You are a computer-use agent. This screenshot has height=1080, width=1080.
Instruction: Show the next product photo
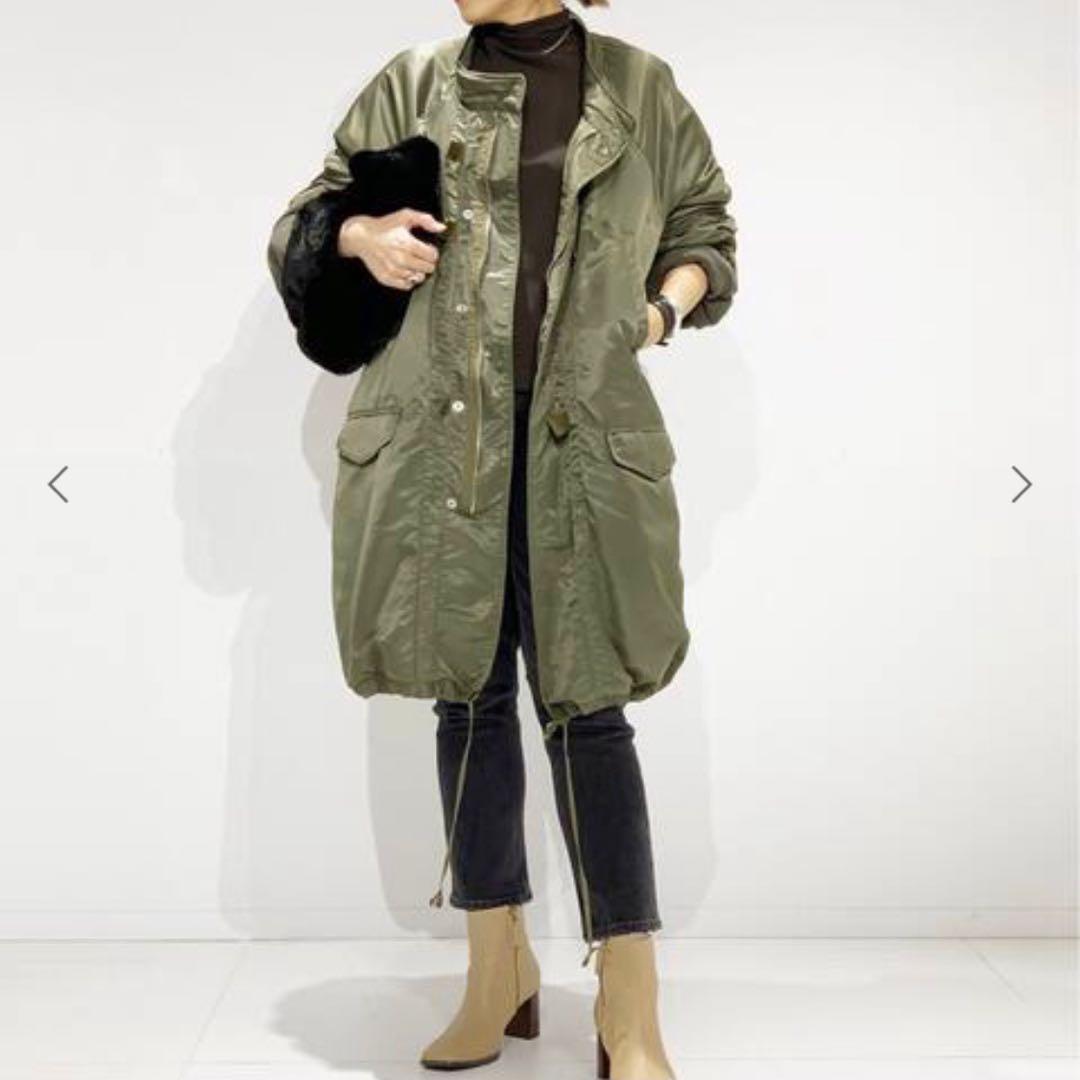pos(1020,484)
